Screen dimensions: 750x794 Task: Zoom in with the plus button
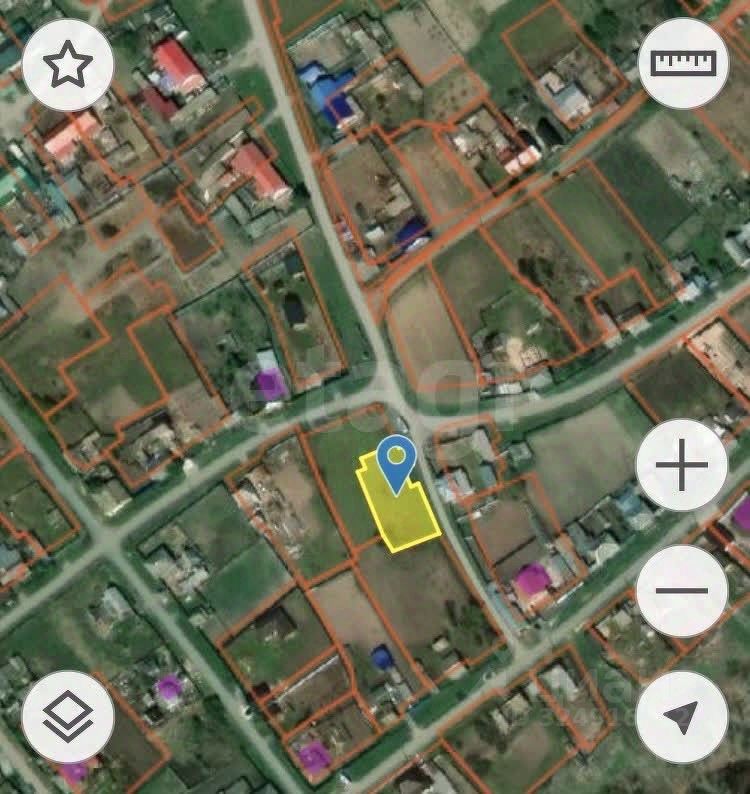point(681,466)
